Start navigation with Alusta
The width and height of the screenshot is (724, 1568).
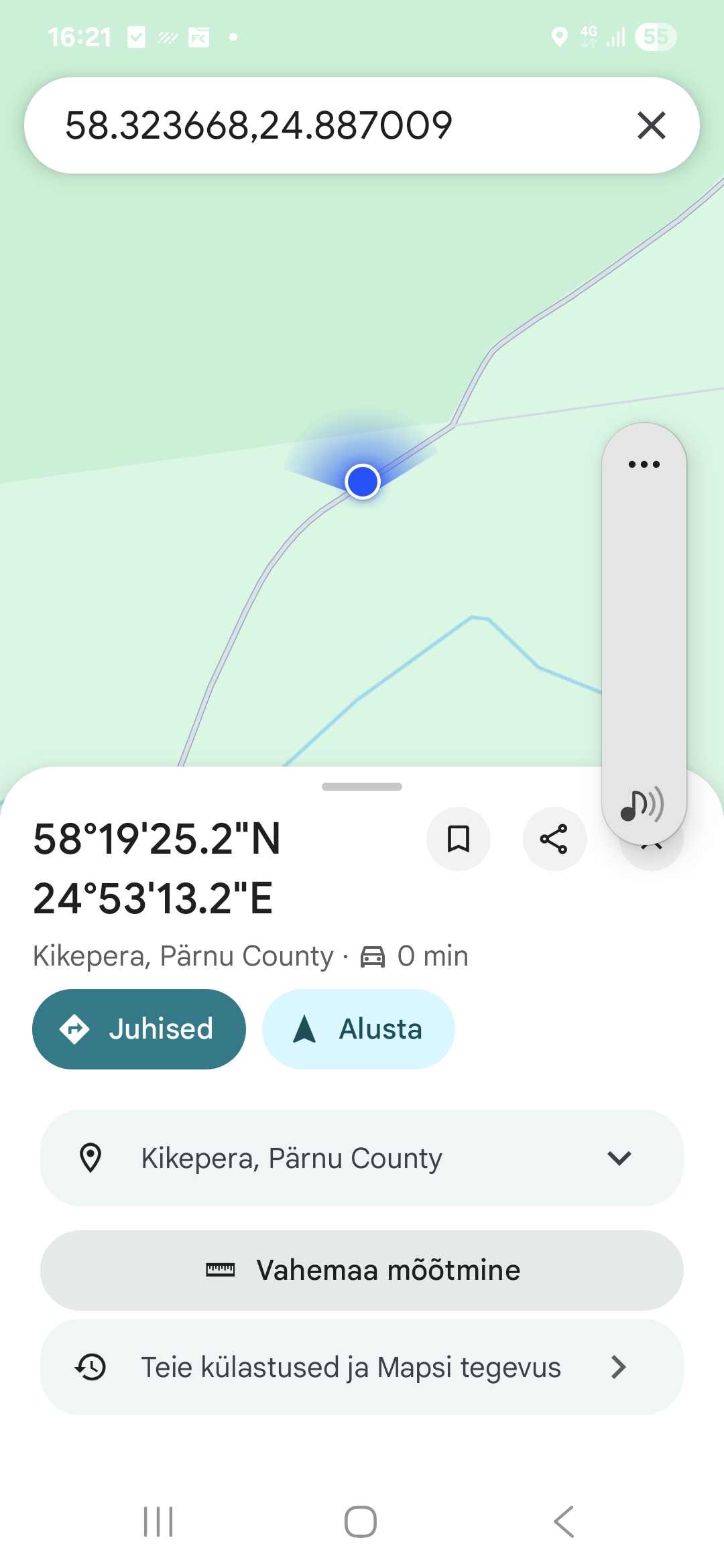(x=358, y=1029)
